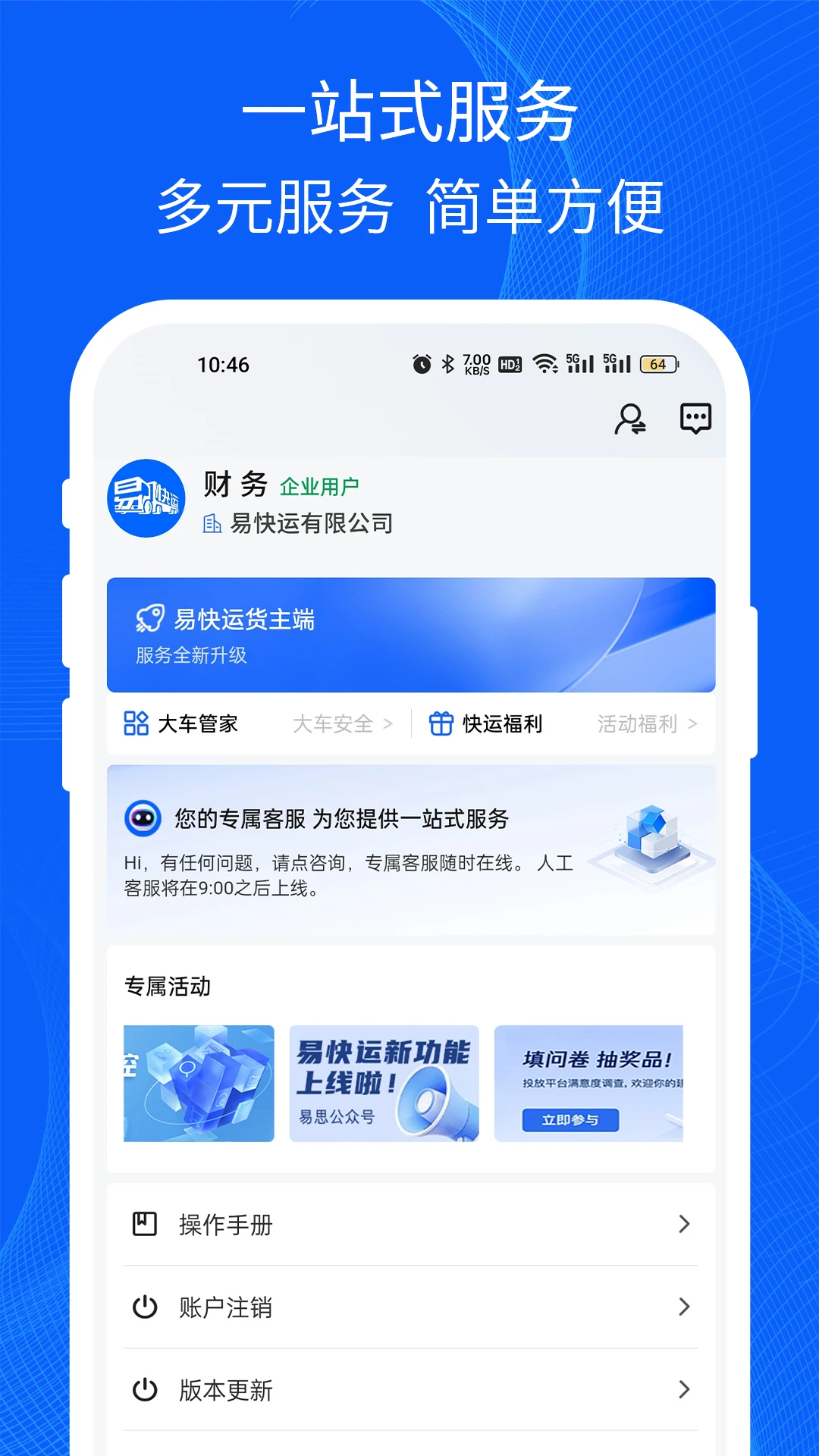This screenshot has height=1456, width=819.
Task: Select the 操作手册 list entry
Action: [409, 1224]
